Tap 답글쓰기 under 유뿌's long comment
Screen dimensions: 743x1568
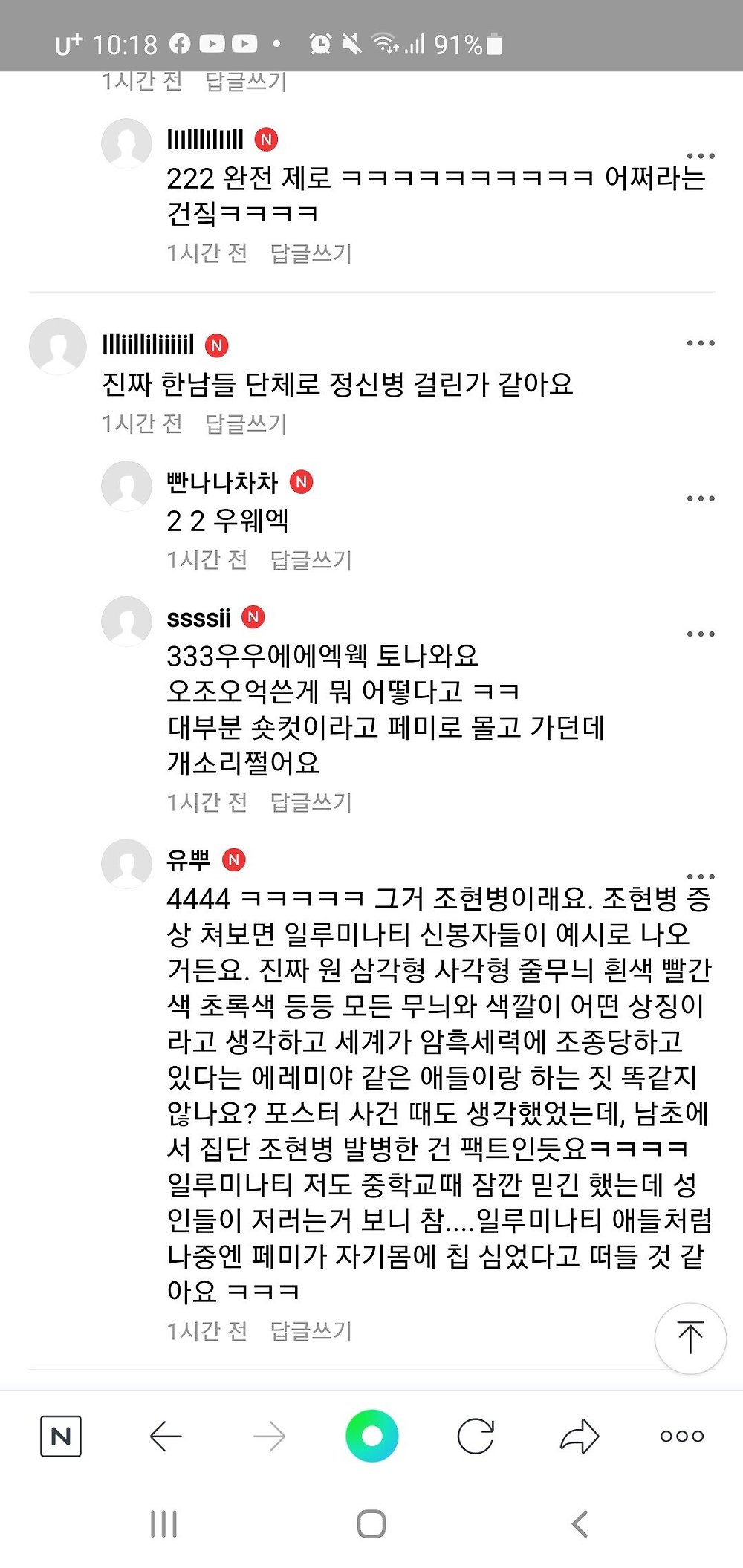coord(311,1331)
